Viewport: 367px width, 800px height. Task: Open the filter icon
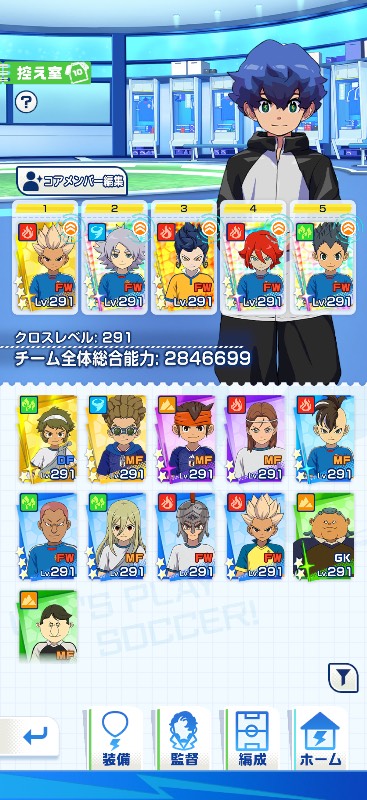pyautogui.click(x=343, y=678)
